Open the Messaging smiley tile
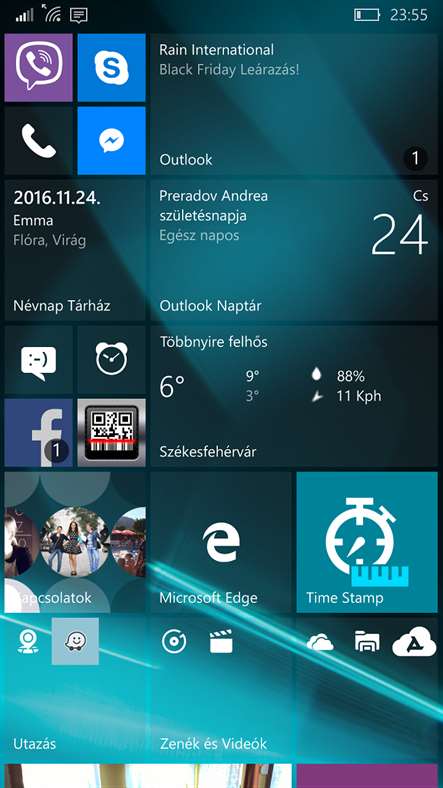This screenshot has width=443, height=788. [x=39, y=360]
